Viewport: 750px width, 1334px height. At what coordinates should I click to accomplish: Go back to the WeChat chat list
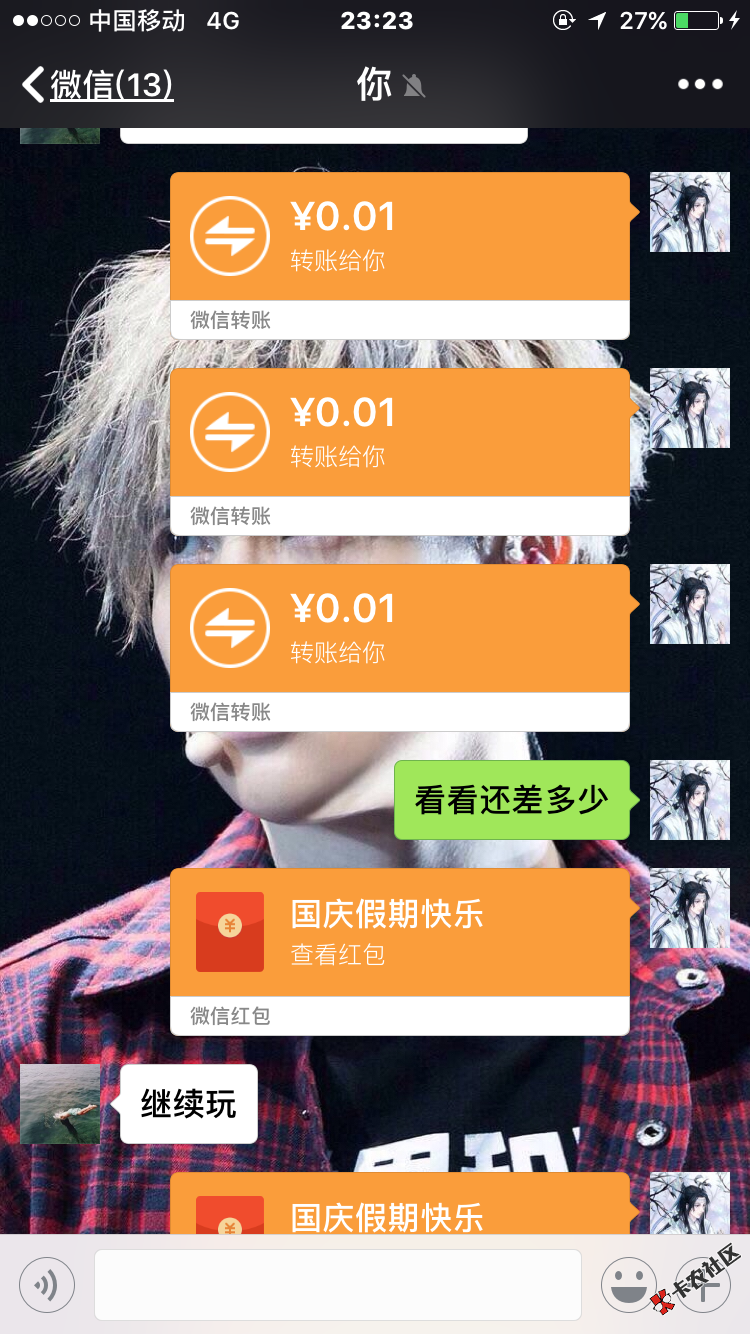tap(97, 85)
